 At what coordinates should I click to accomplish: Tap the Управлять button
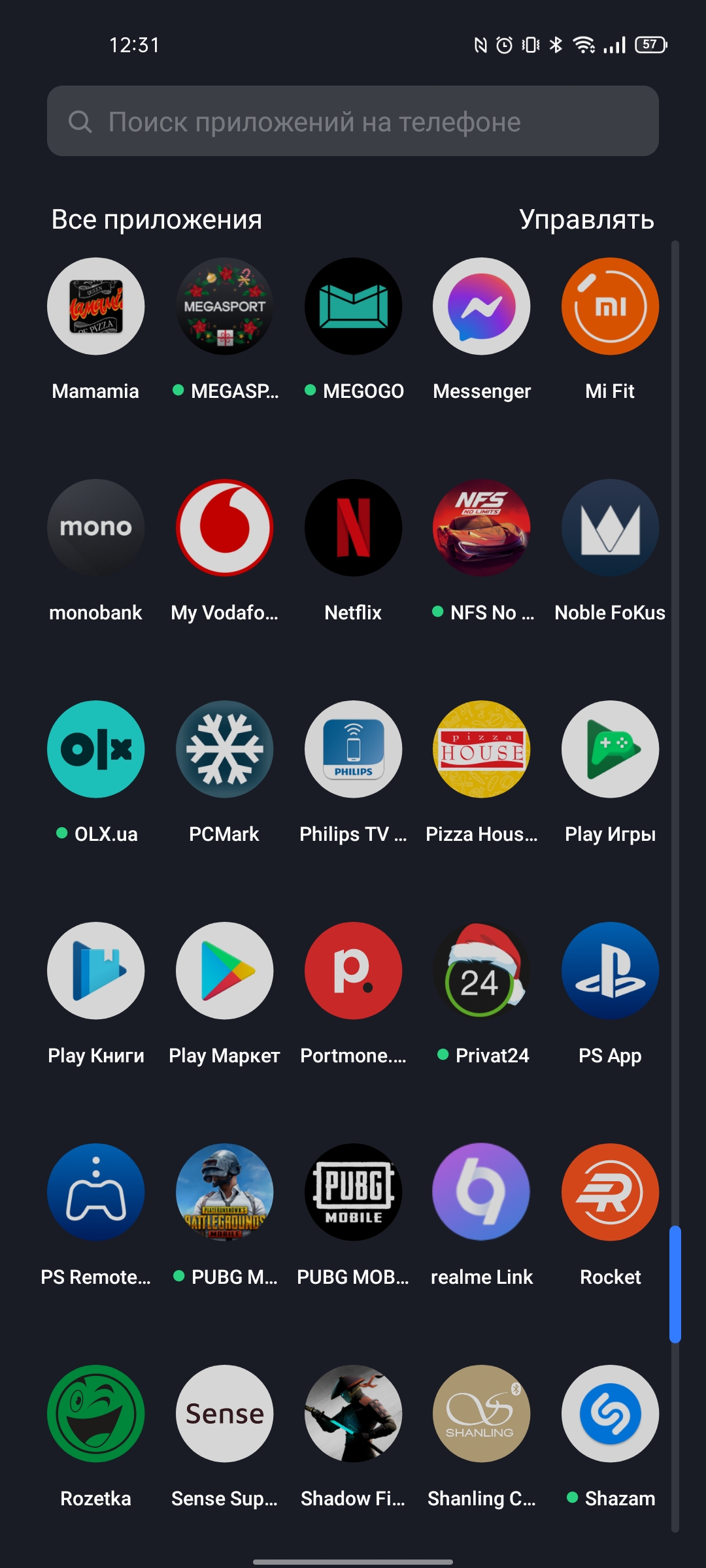pos(586,220)
